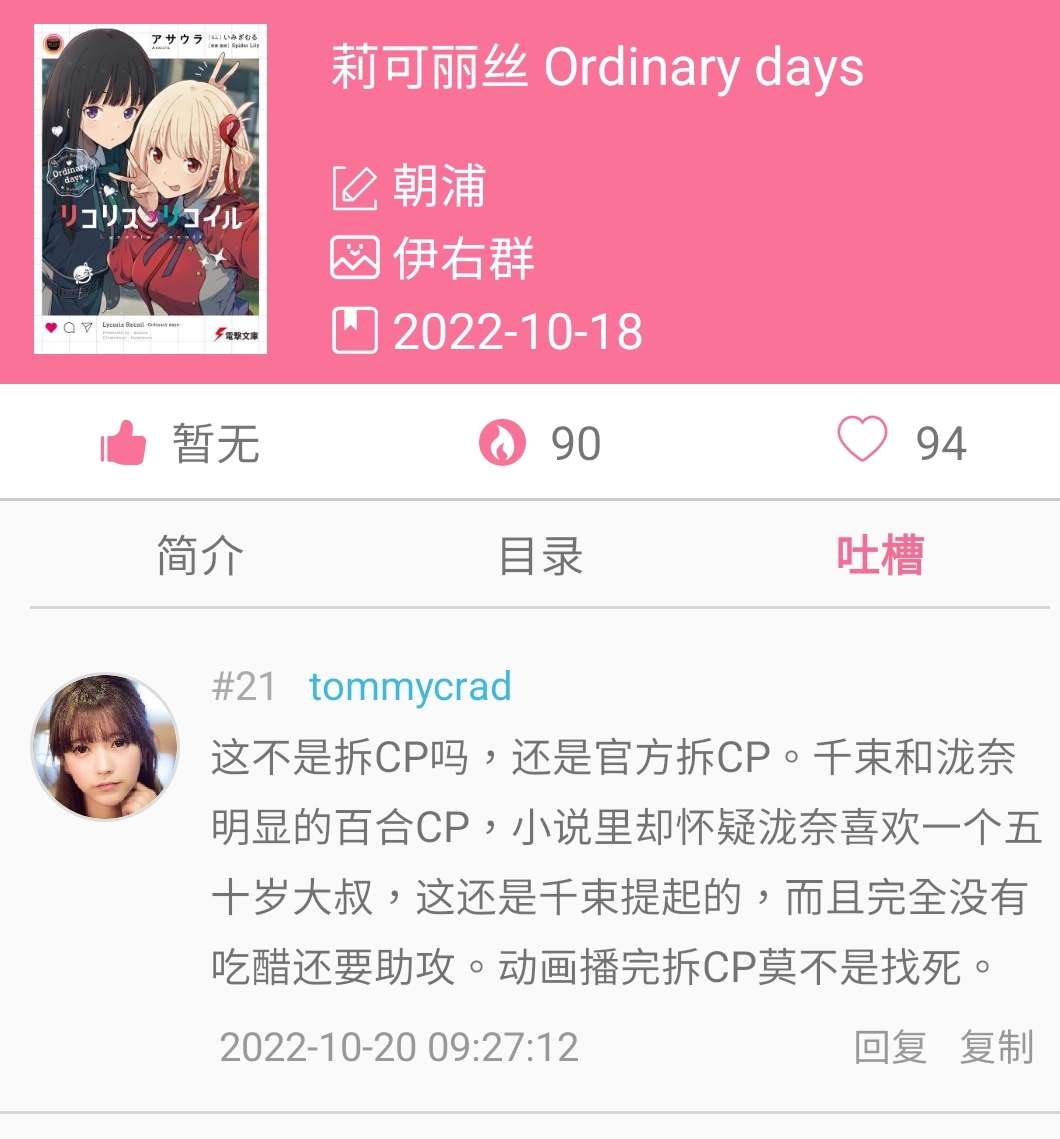Switch to the 目录 tab
The width and height of the screenshot is (1060, 1139).
(x=541, y=556)
